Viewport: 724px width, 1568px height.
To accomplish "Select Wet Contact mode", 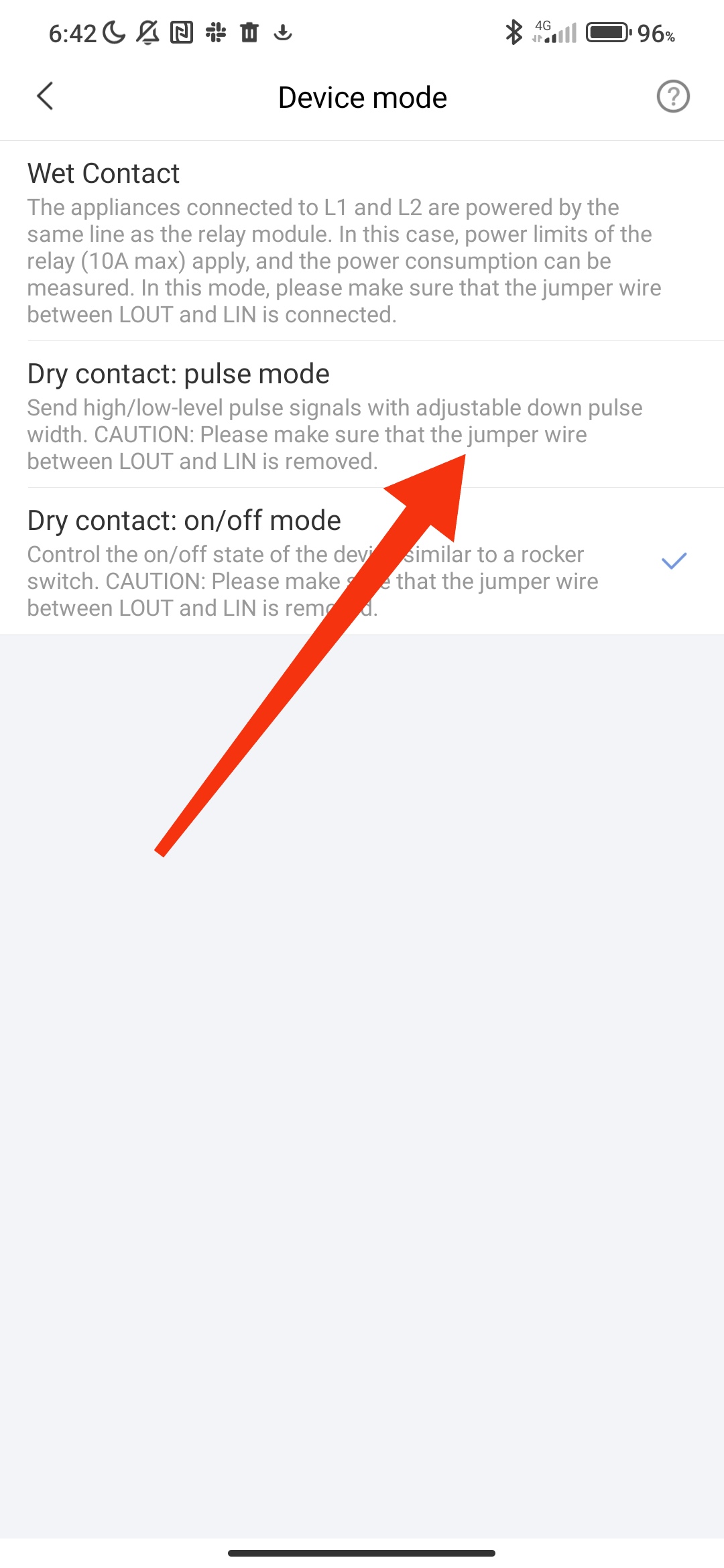I will tap(362, 241).
